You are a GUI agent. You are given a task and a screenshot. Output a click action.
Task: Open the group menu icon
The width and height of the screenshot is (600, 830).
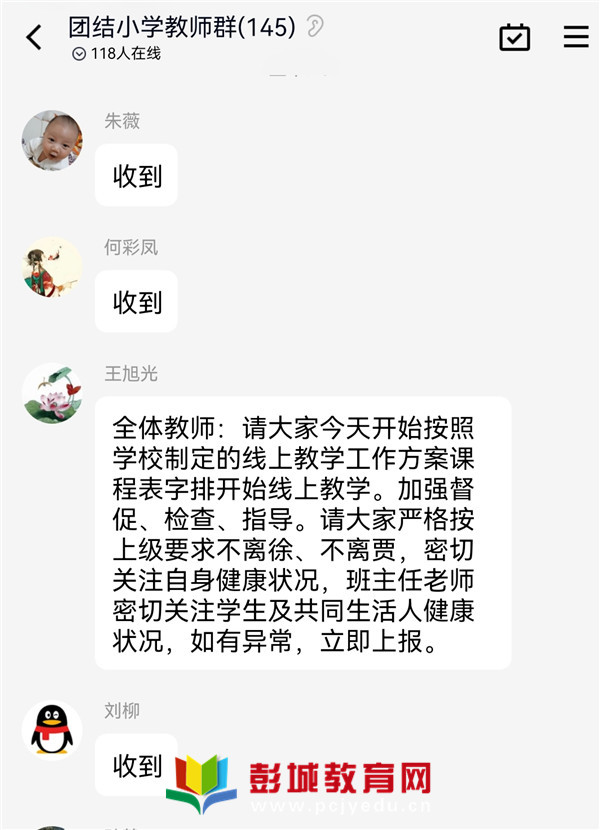(x=576, y=37)
